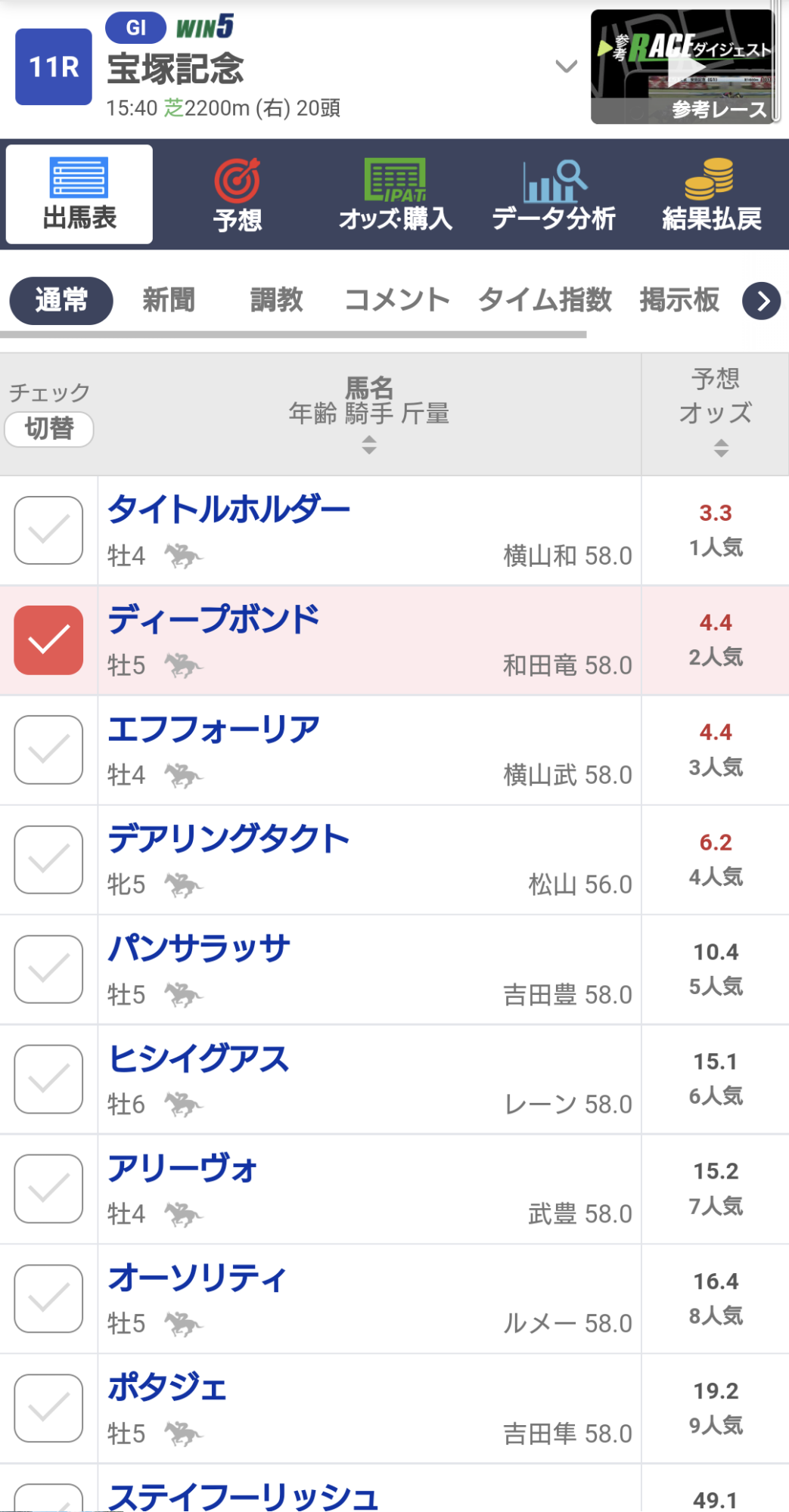The height and width of the screenshot is (1512, 789).
Task: Select the 新聞 view
Action: [x=169, y=300]
